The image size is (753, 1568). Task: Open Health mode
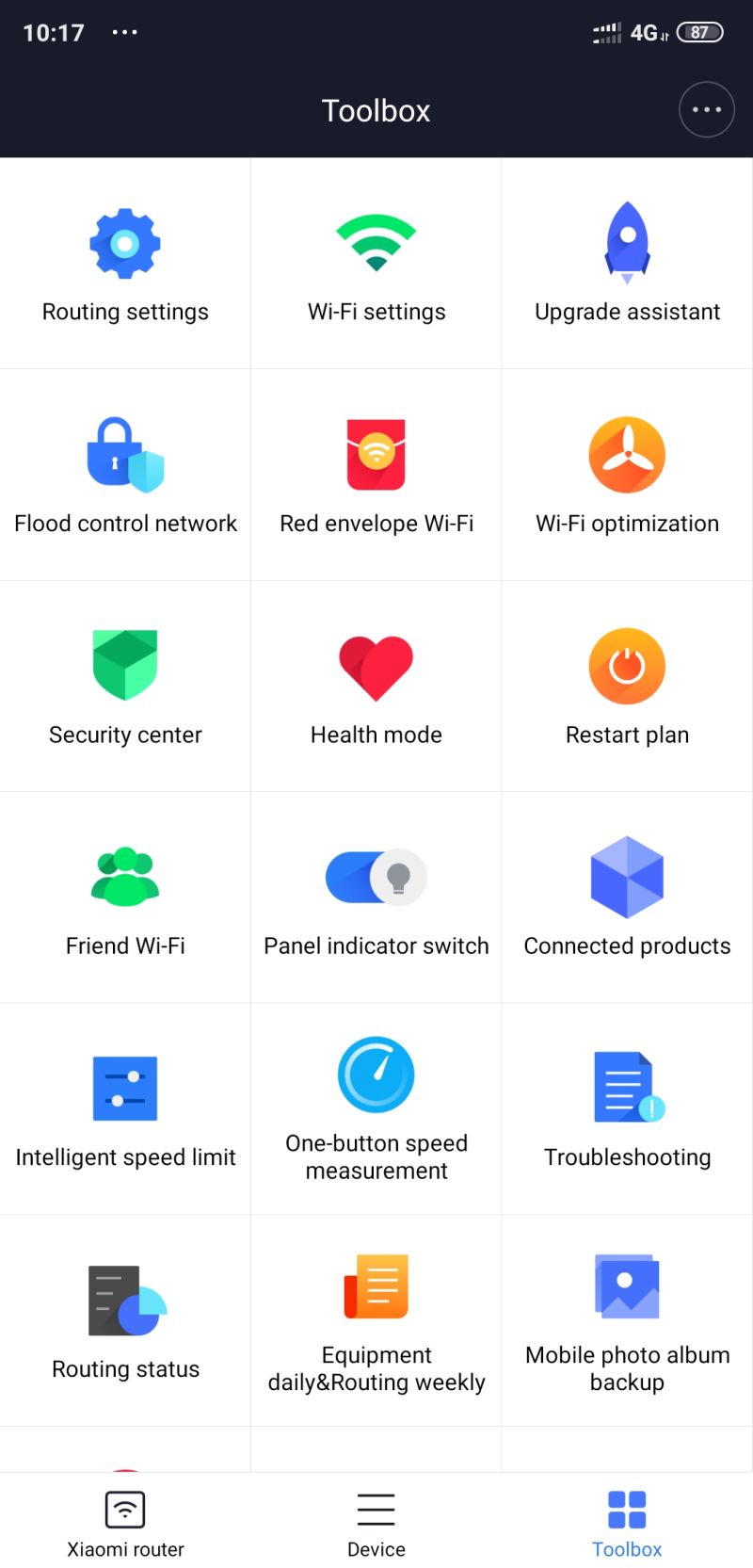[x=376, y=687]
